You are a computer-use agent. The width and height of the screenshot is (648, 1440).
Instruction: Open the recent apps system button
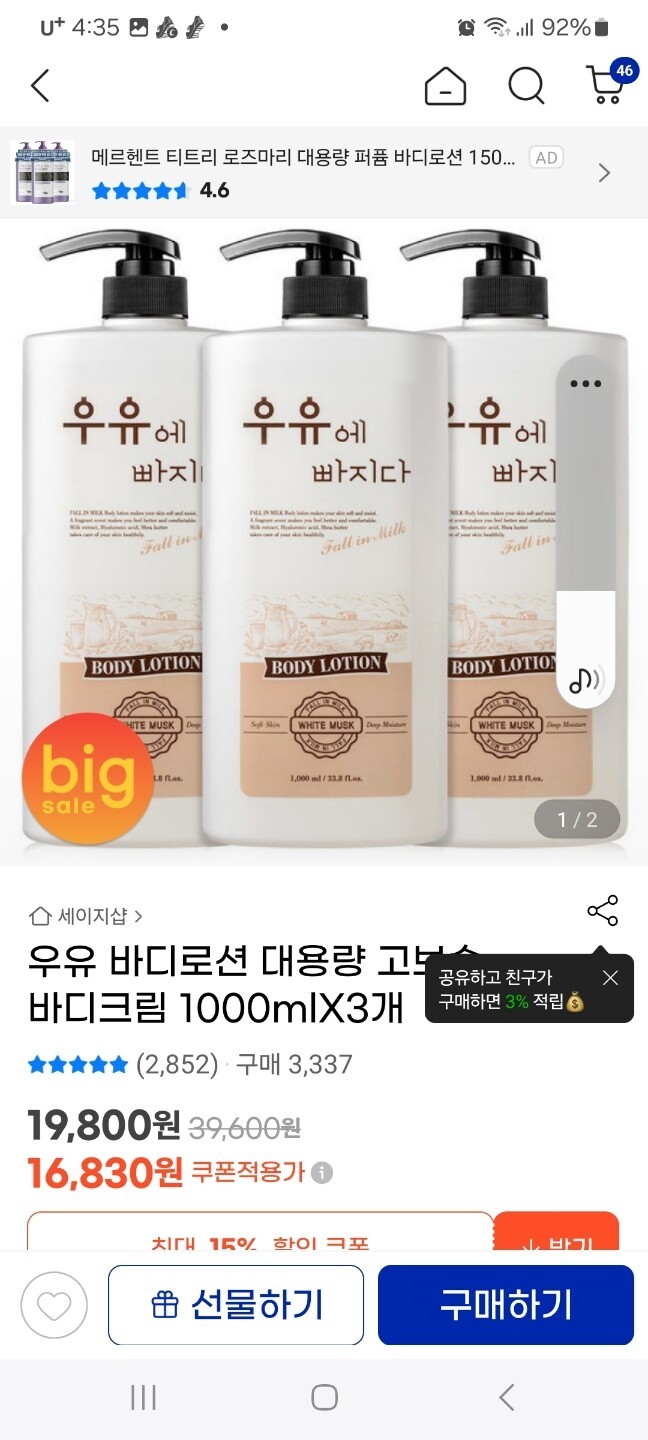tap(143, 1397)
